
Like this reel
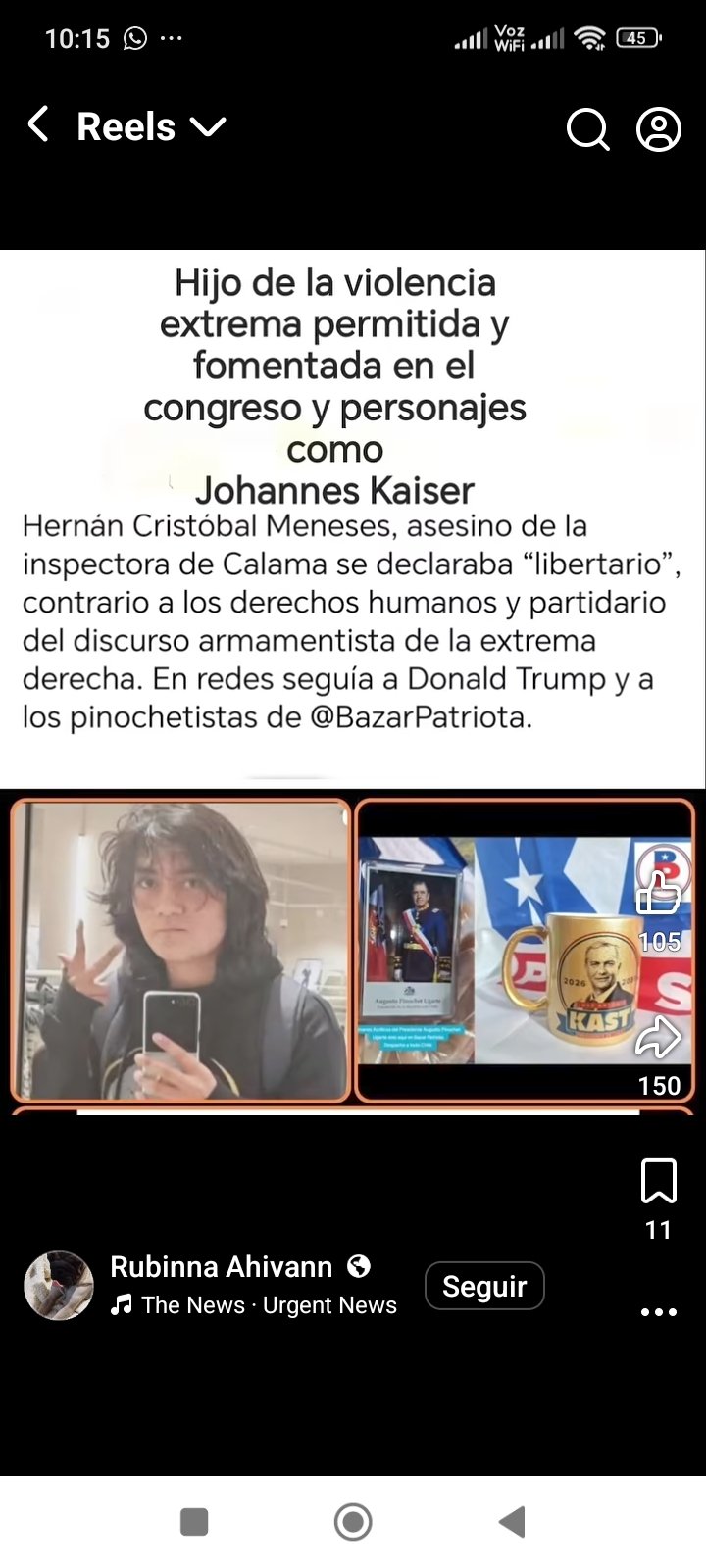coord(659,893)
